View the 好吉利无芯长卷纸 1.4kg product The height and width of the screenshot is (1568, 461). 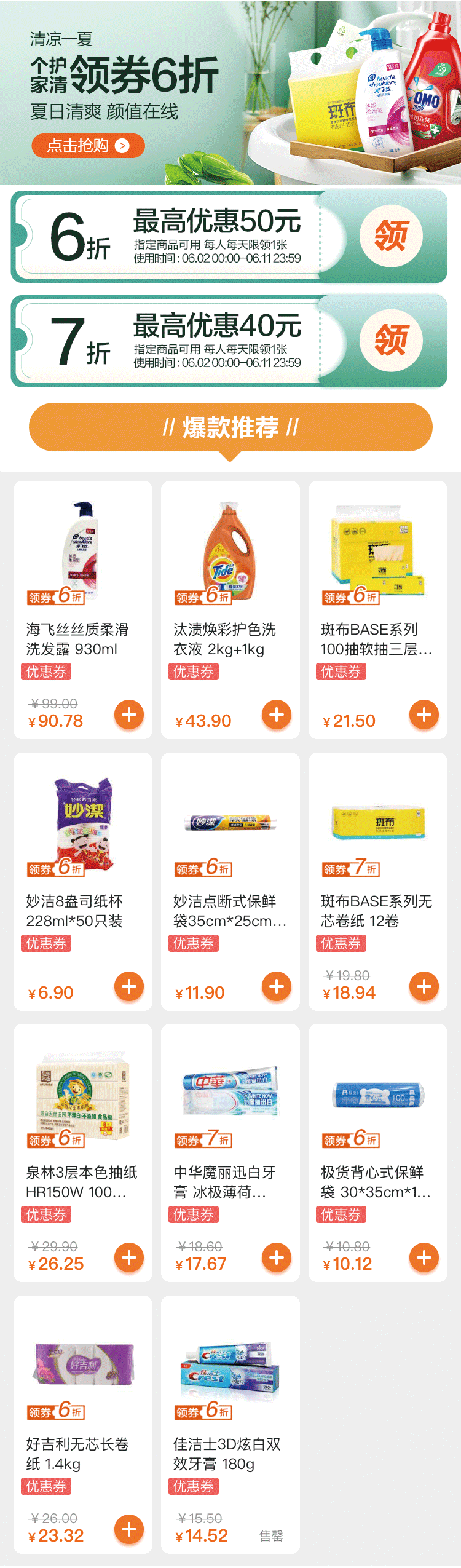point(77,1454)
